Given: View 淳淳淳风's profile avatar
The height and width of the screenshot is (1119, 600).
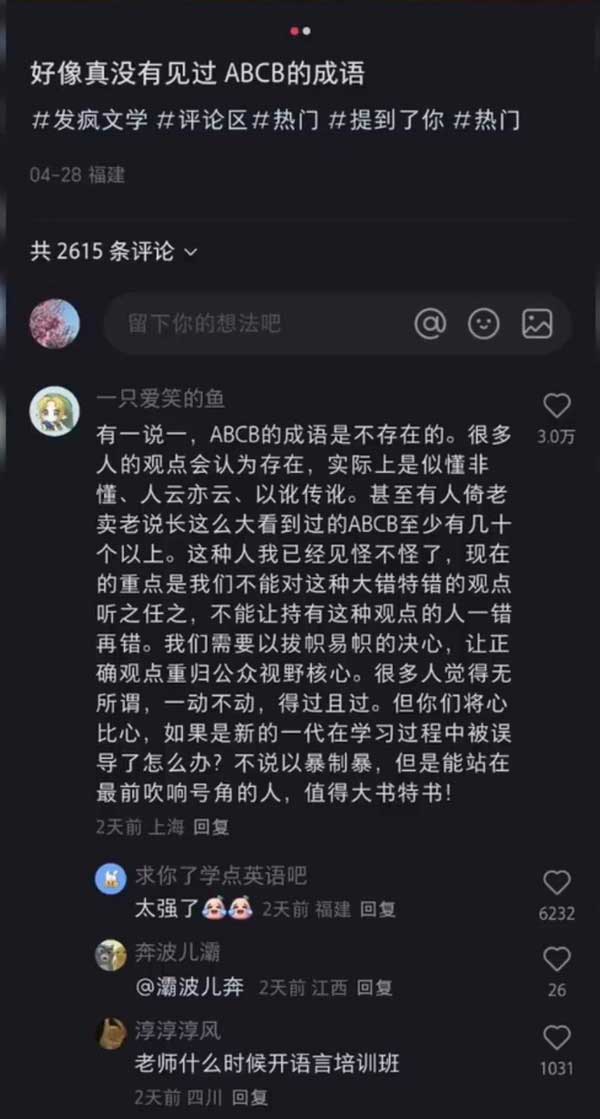Looking at the screenshot, I should (x=111, y=1033).
